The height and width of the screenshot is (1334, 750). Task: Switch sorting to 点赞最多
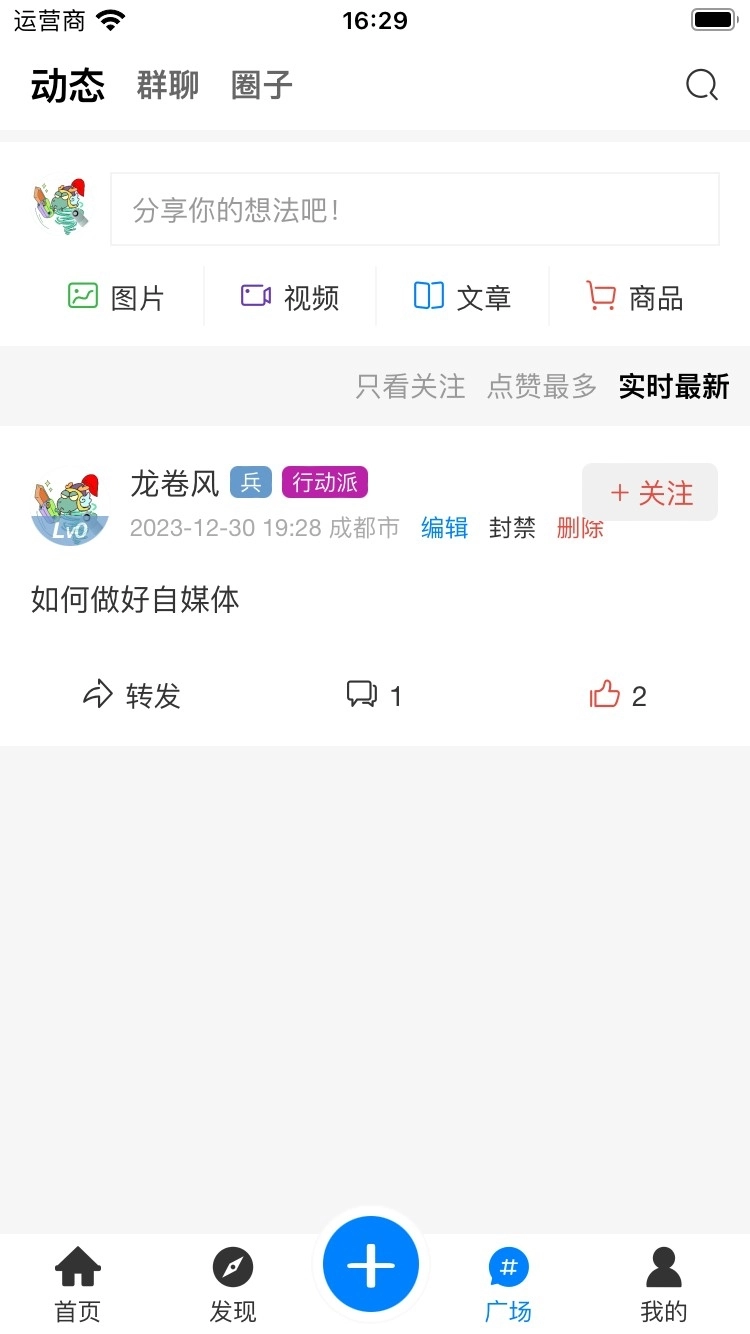pyautogui.click(x=540, y=387)
